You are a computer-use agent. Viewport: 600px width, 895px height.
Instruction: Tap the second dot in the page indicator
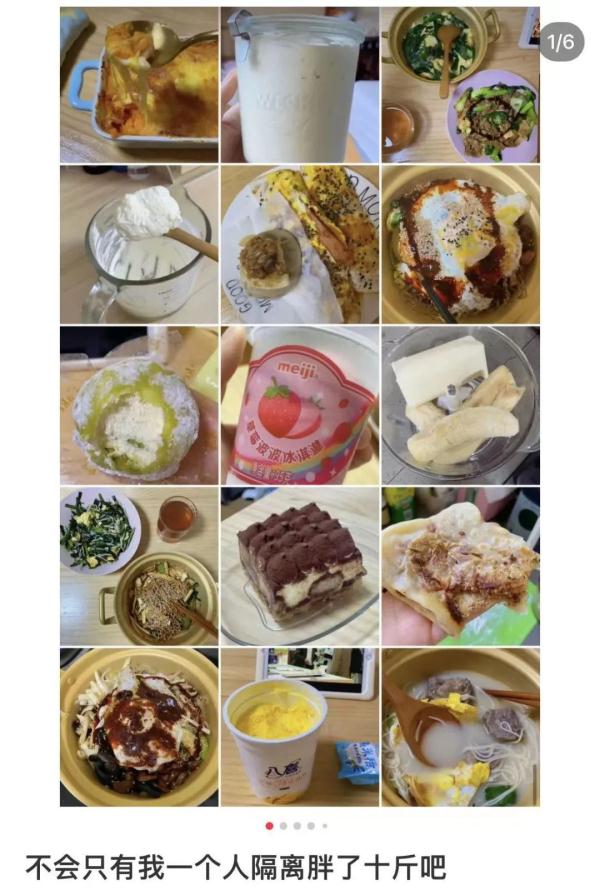[283, 826]
